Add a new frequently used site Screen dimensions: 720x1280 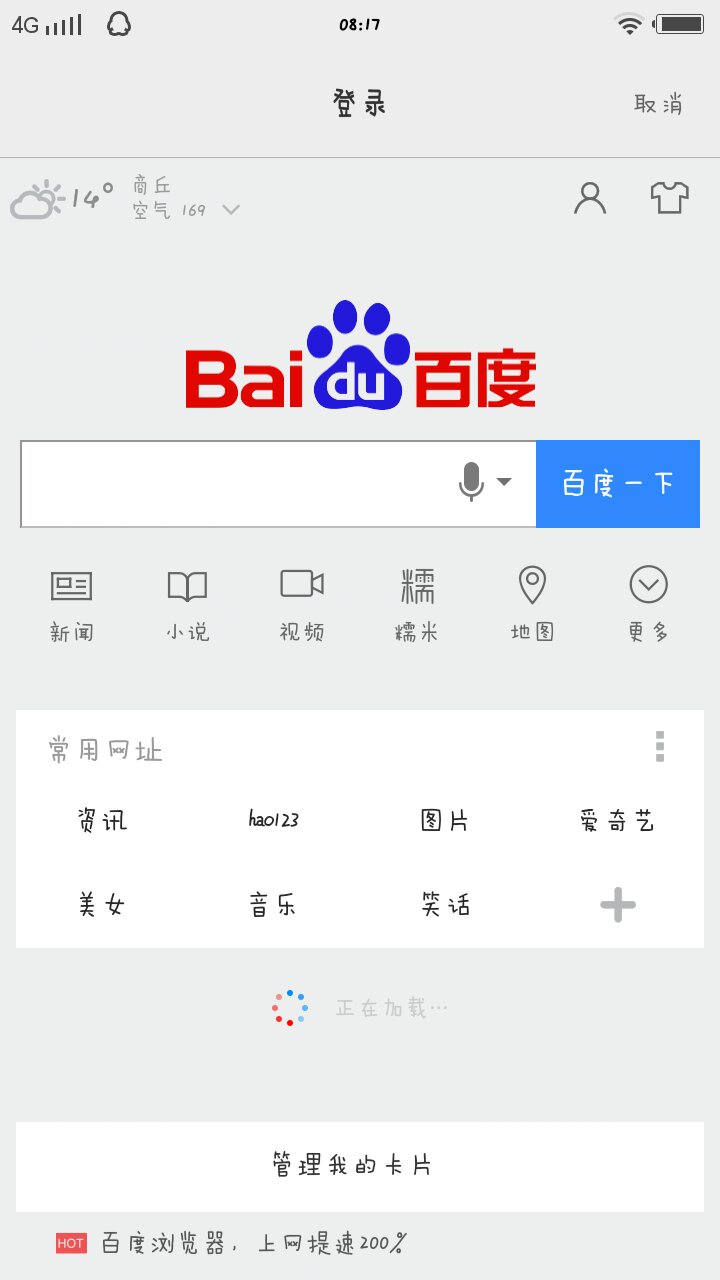618,906
